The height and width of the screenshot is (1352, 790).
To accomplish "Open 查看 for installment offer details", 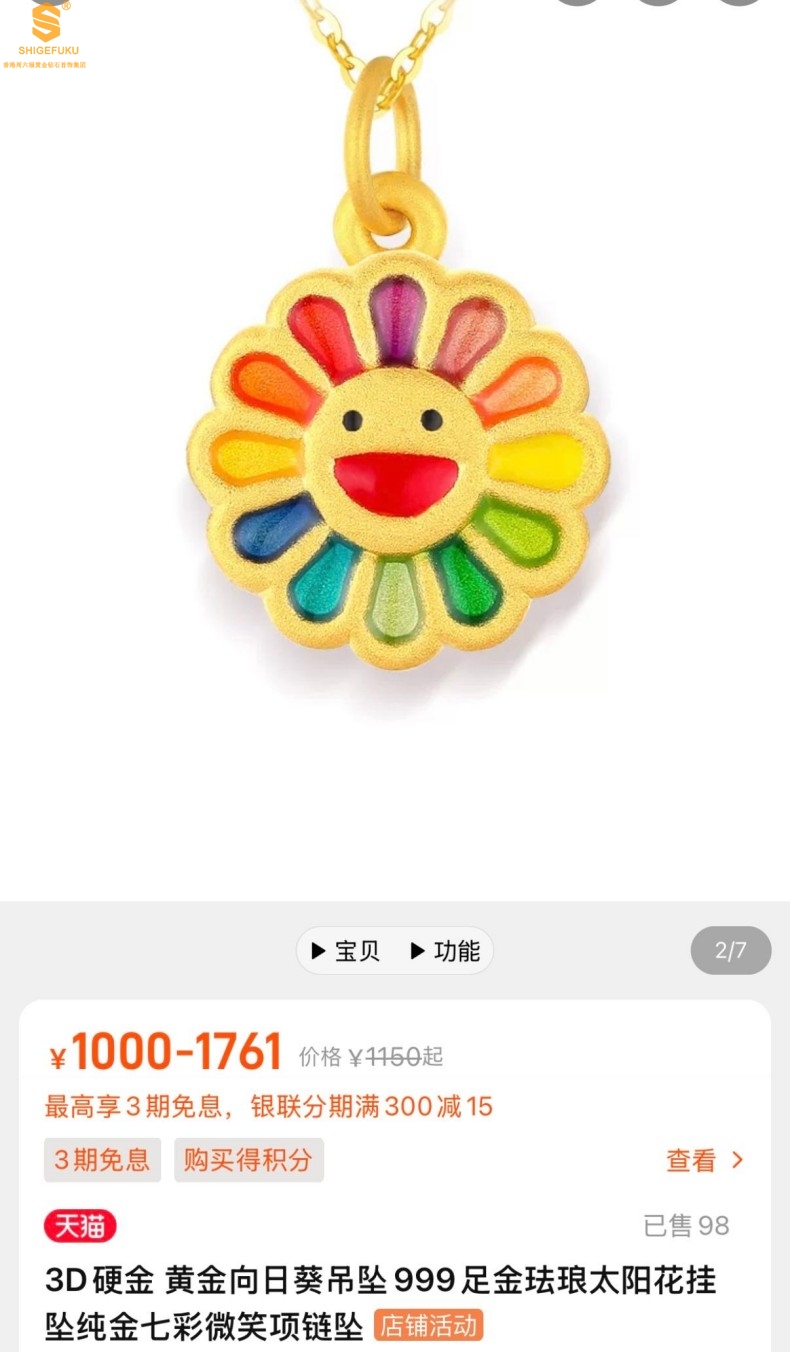I will 705,1160.
